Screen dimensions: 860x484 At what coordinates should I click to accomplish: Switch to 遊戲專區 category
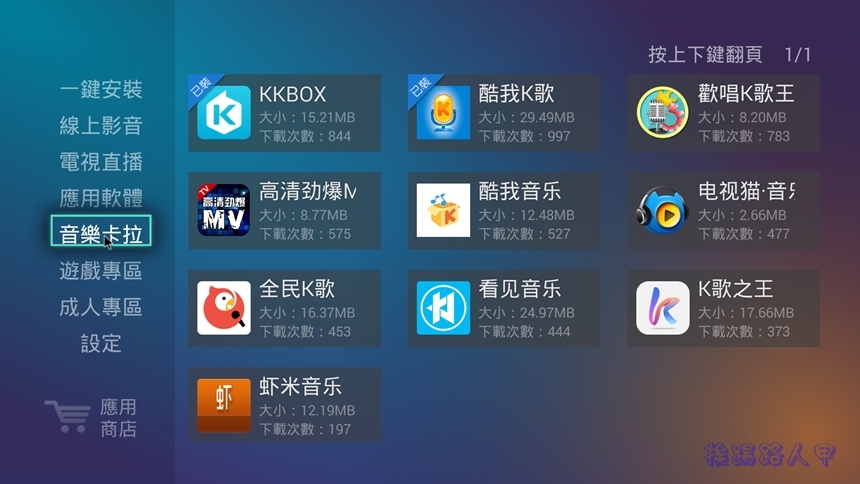pyautogui.click(x=101, y=271)
